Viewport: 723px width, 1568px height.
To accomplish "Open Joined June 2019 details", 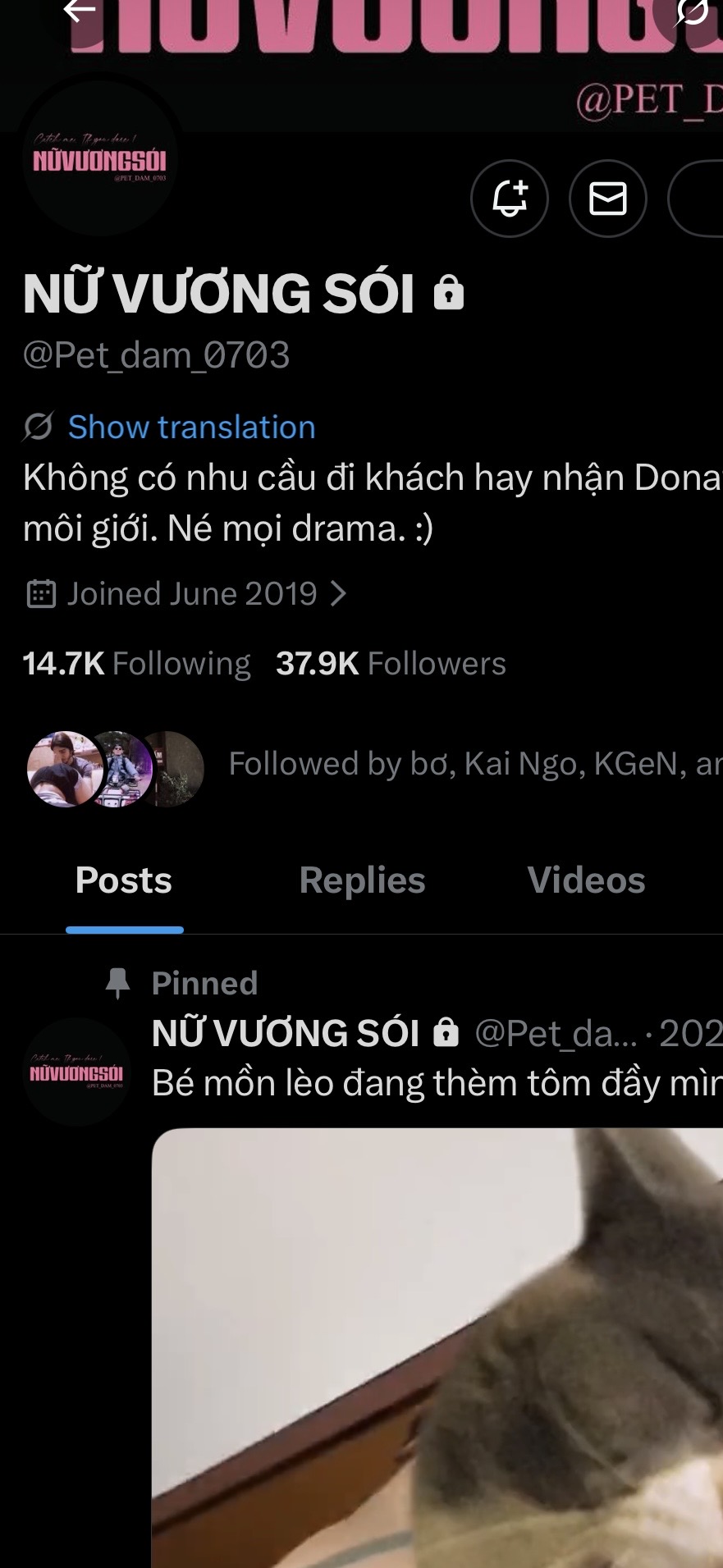I will pyautogui.click(x=192, y=593).
